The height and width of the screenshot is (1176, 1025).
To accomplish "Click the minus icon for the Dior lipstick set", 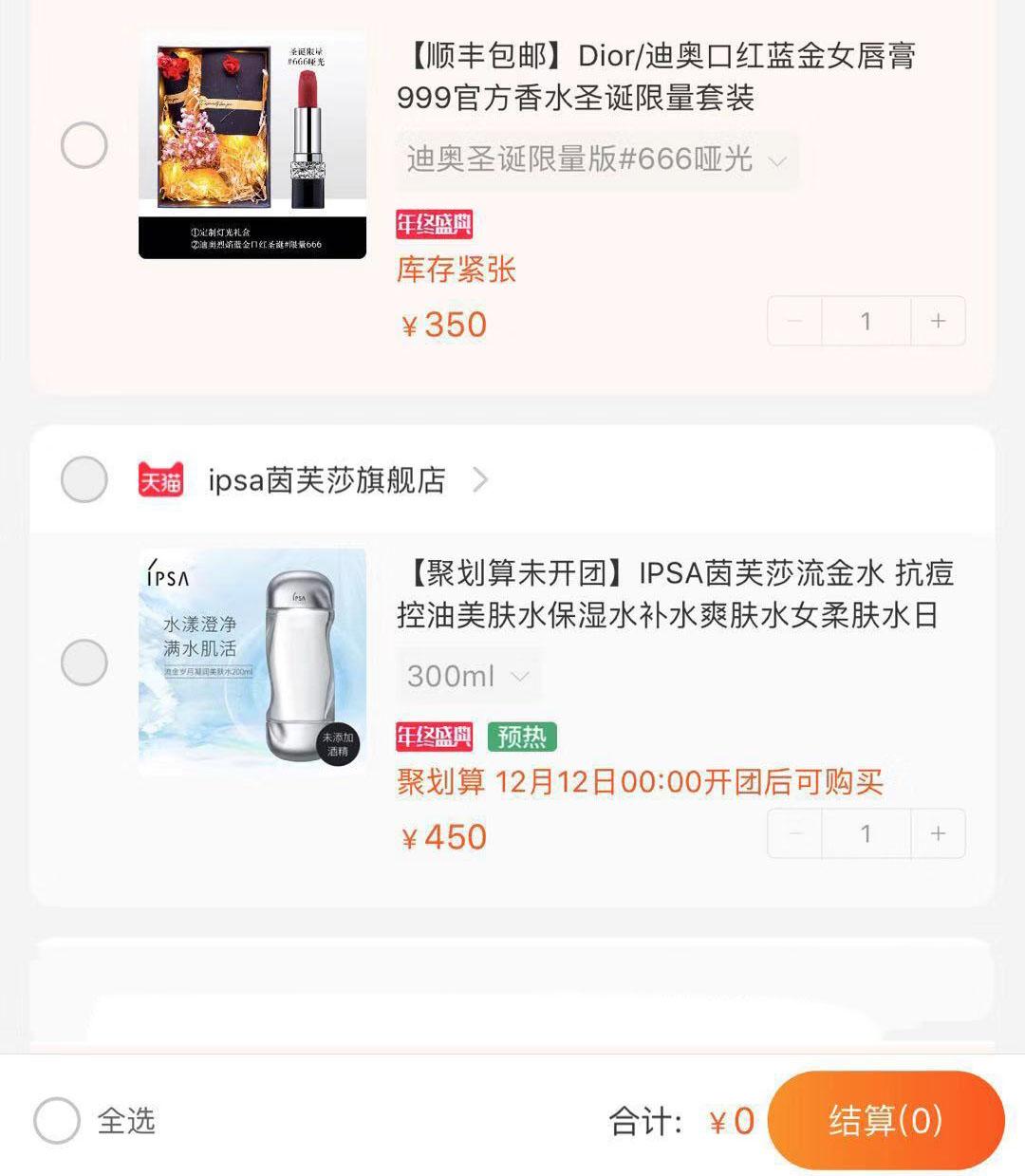I will (794, 321).
